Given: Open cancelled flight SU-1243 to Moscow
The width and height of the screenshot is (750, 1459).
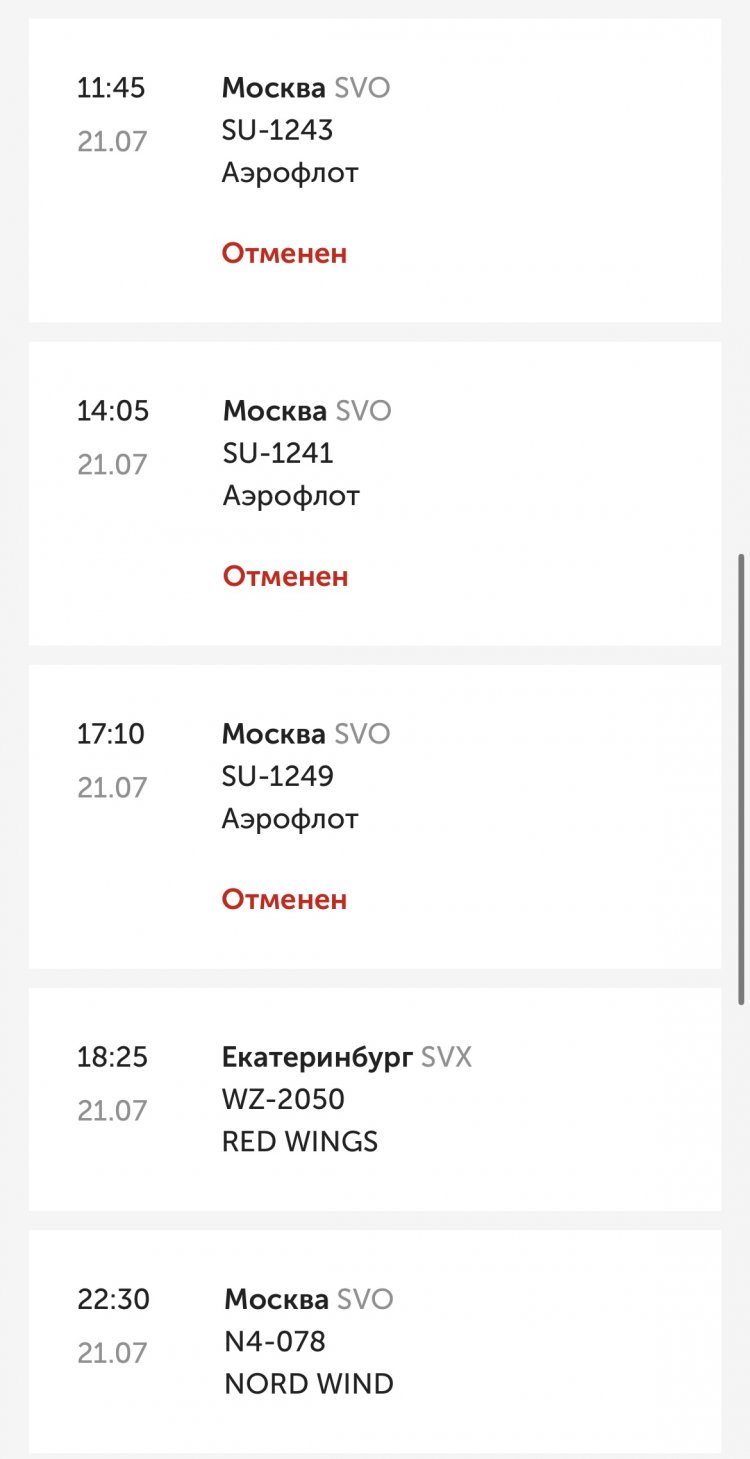Looking at the screenshot, I should 375,170.
